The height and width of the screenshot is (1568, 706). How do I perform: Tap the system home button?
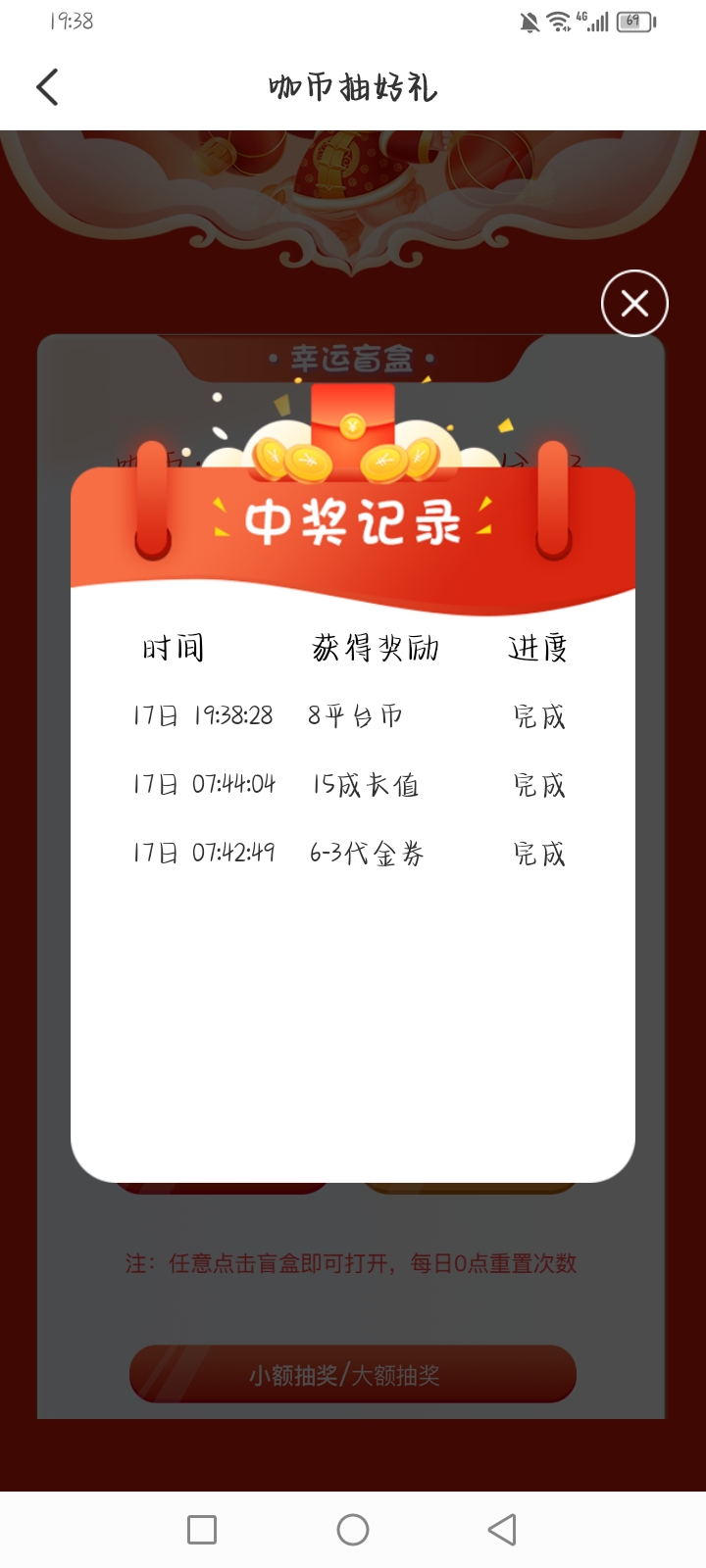tap(353, 1530)
